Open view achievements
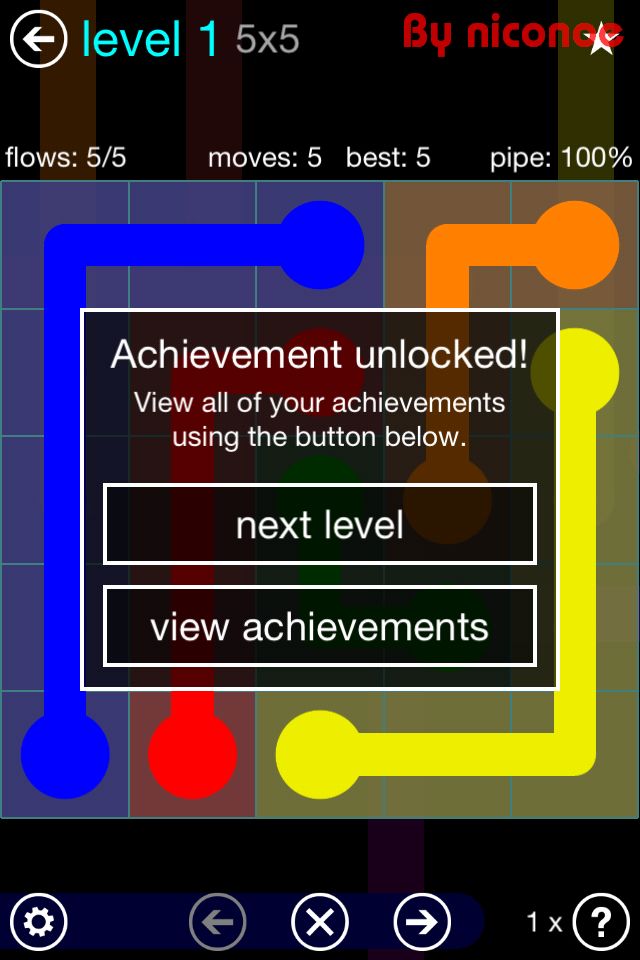 pyautogui.click(x=320, y=627)
